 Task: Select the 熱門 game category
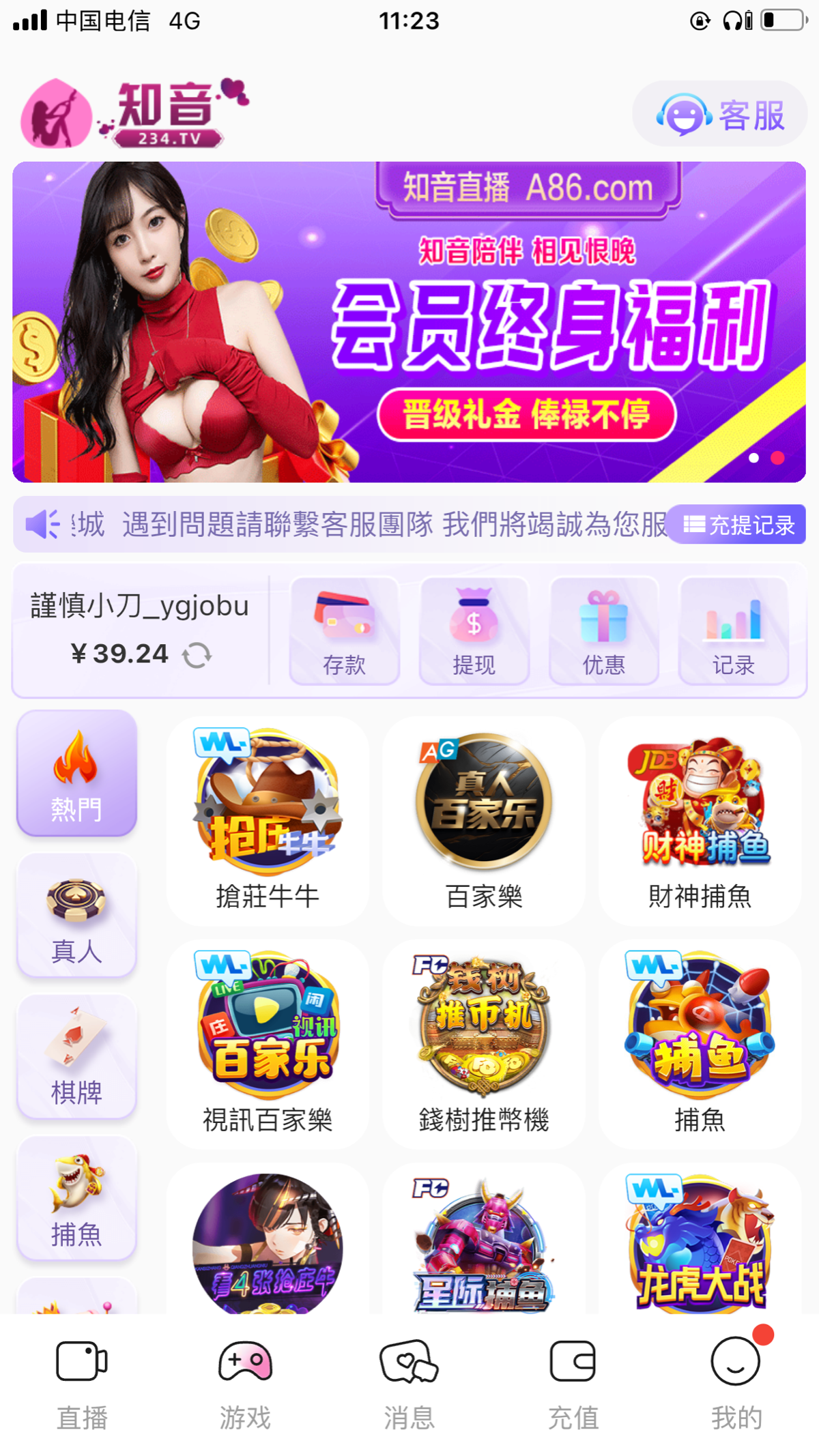click(76, 774)
